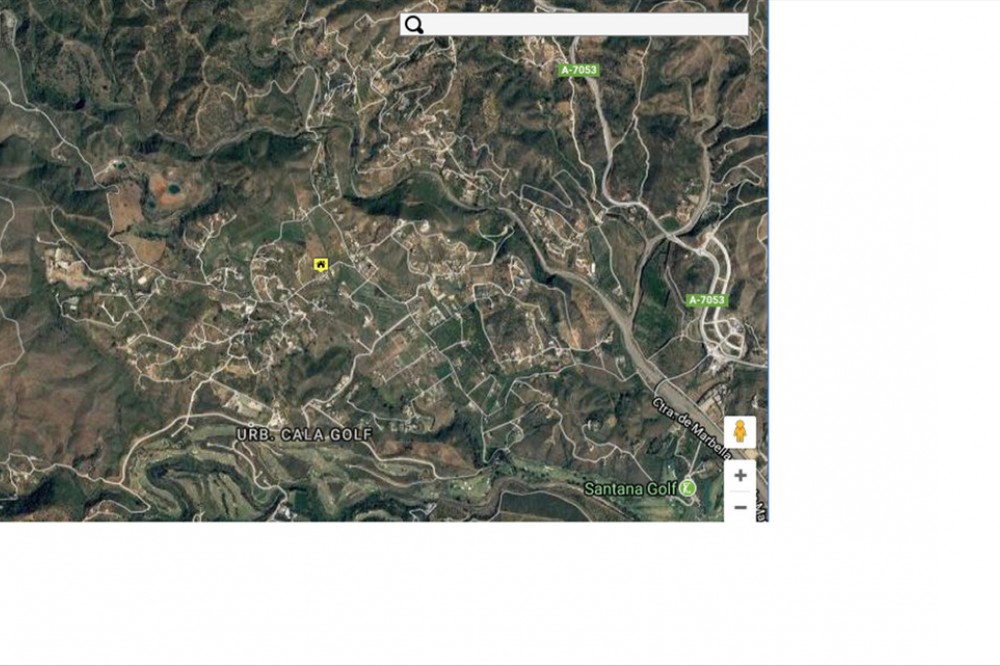Zoom in with the plus button
1000x666 pixels.
point(740,475)
